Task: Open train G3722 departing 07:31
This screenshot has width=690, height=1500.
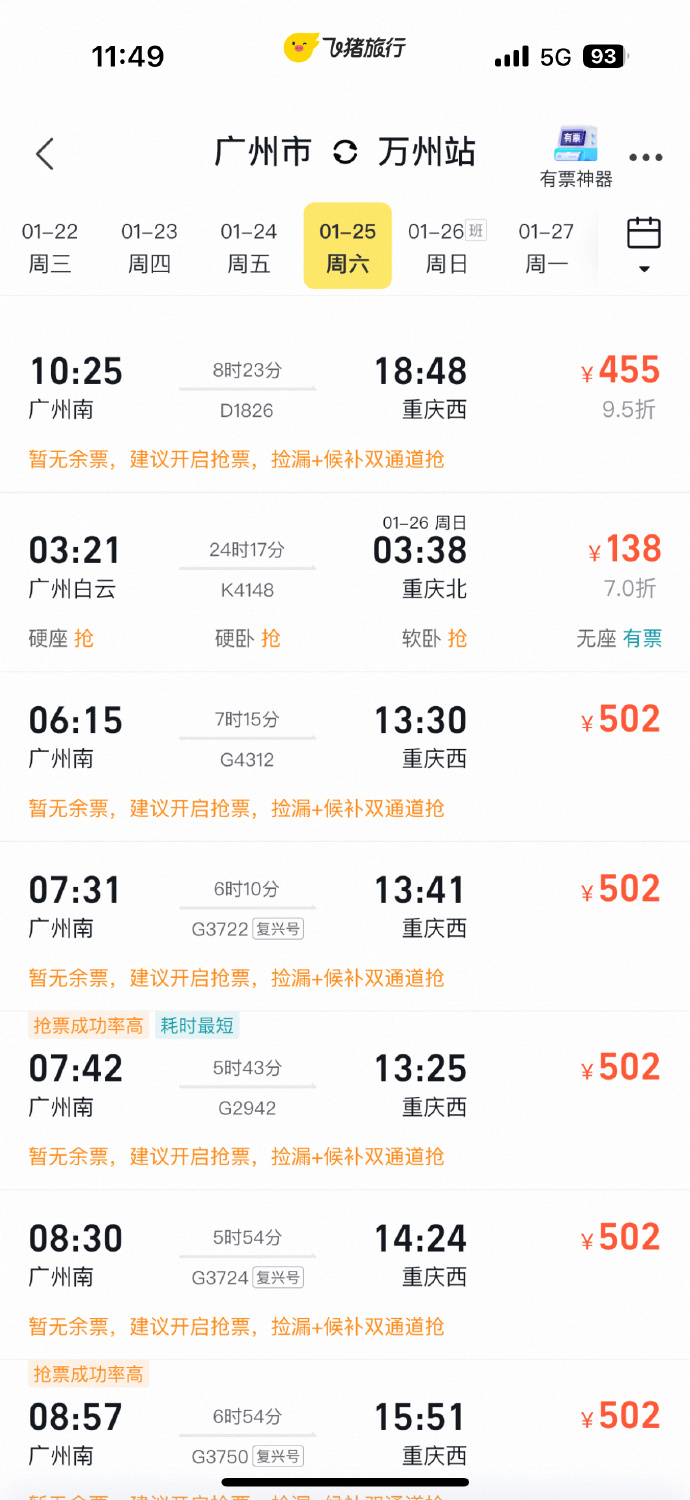Action: point(345,910)
